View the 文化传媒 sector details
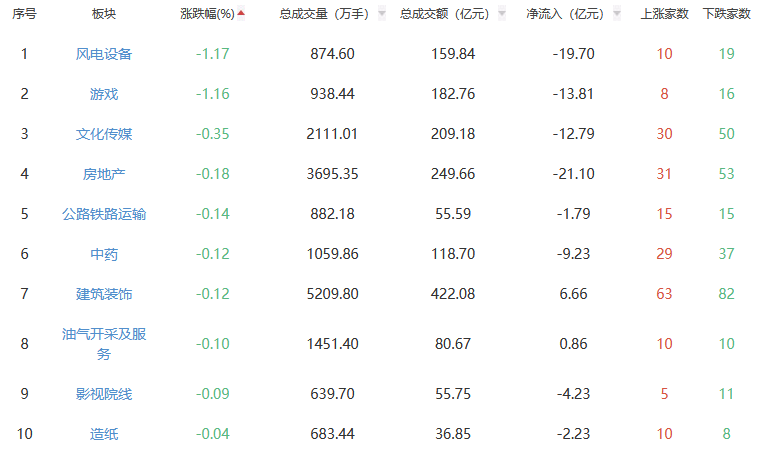The image size is (761, 453). [x=104, y=134]
